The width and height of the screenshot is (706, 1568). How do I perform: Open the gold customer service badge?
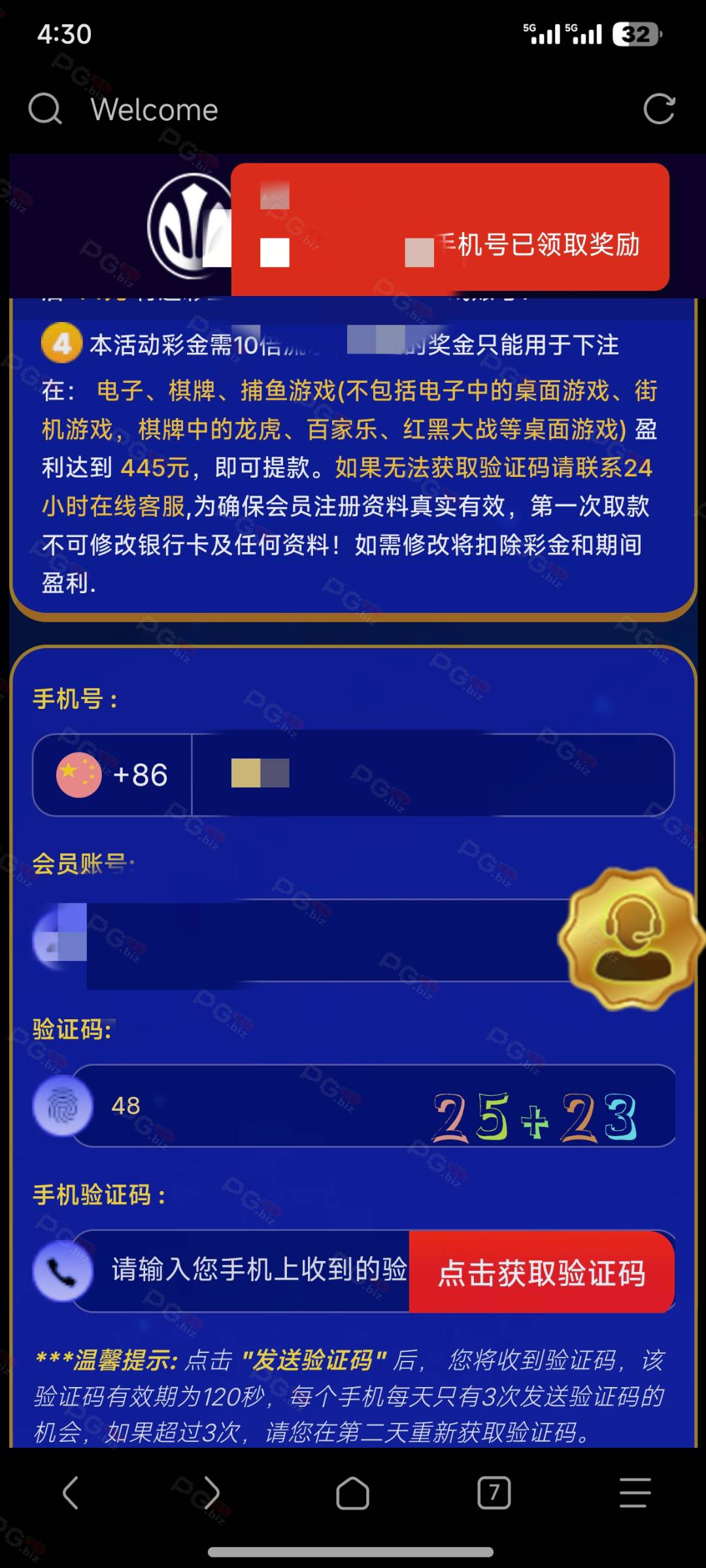[630, 939]
